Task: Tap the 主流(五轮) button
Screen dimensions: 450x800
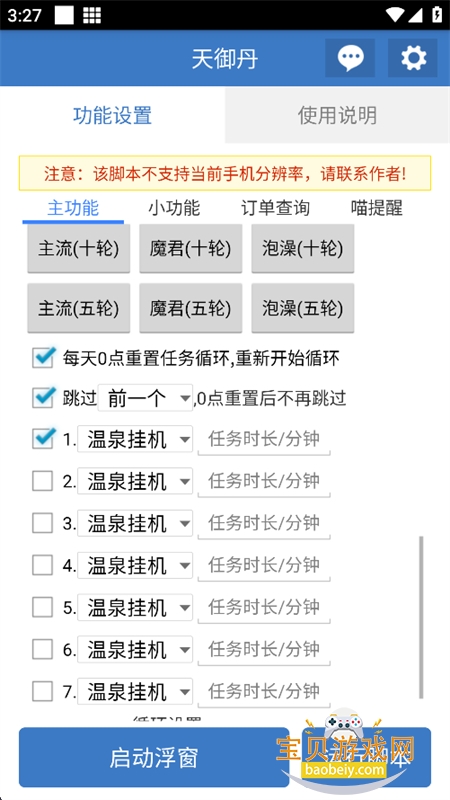Action: point(79,309)
